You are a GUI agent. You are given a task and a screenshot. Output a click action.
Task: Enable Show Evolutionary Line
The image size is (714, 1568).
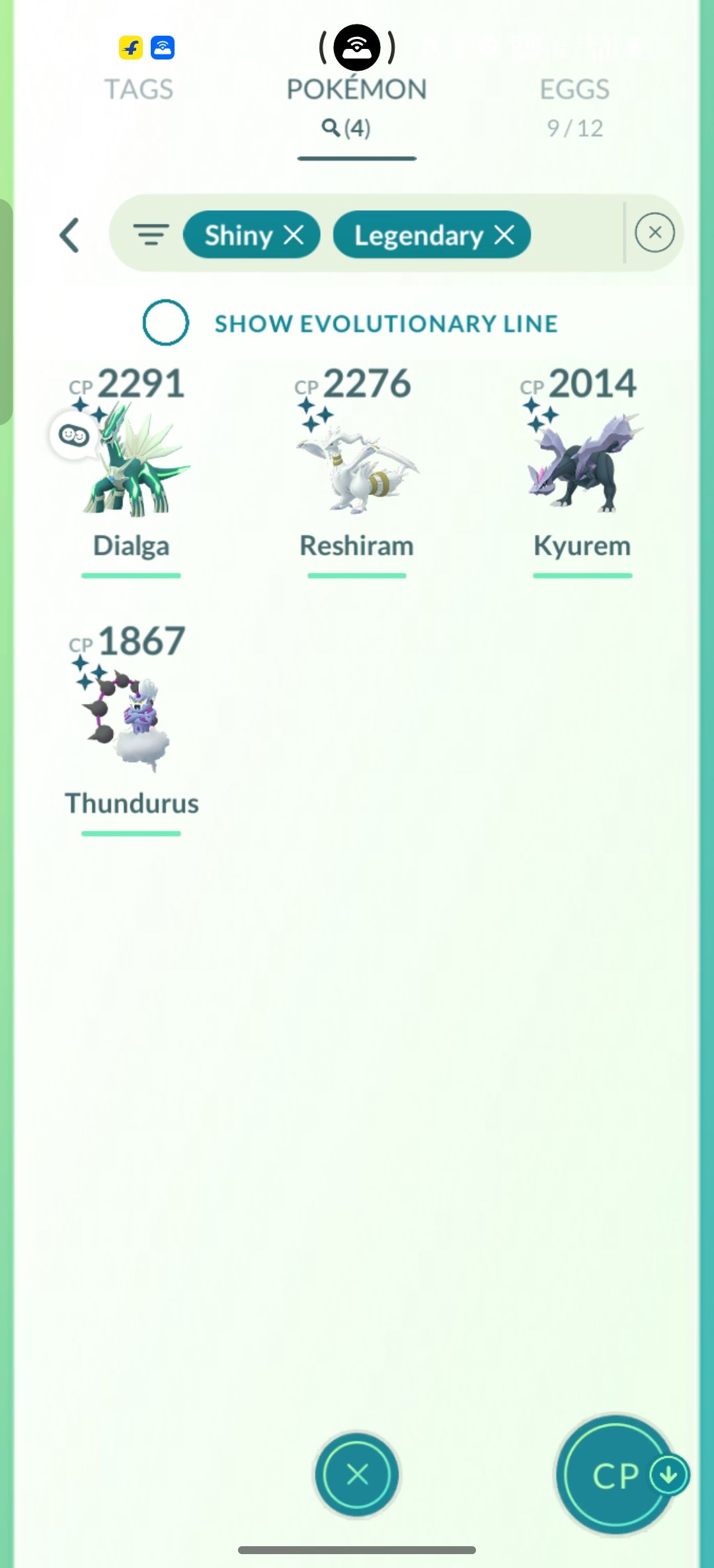pyautogui.click(x=166, y=323)
